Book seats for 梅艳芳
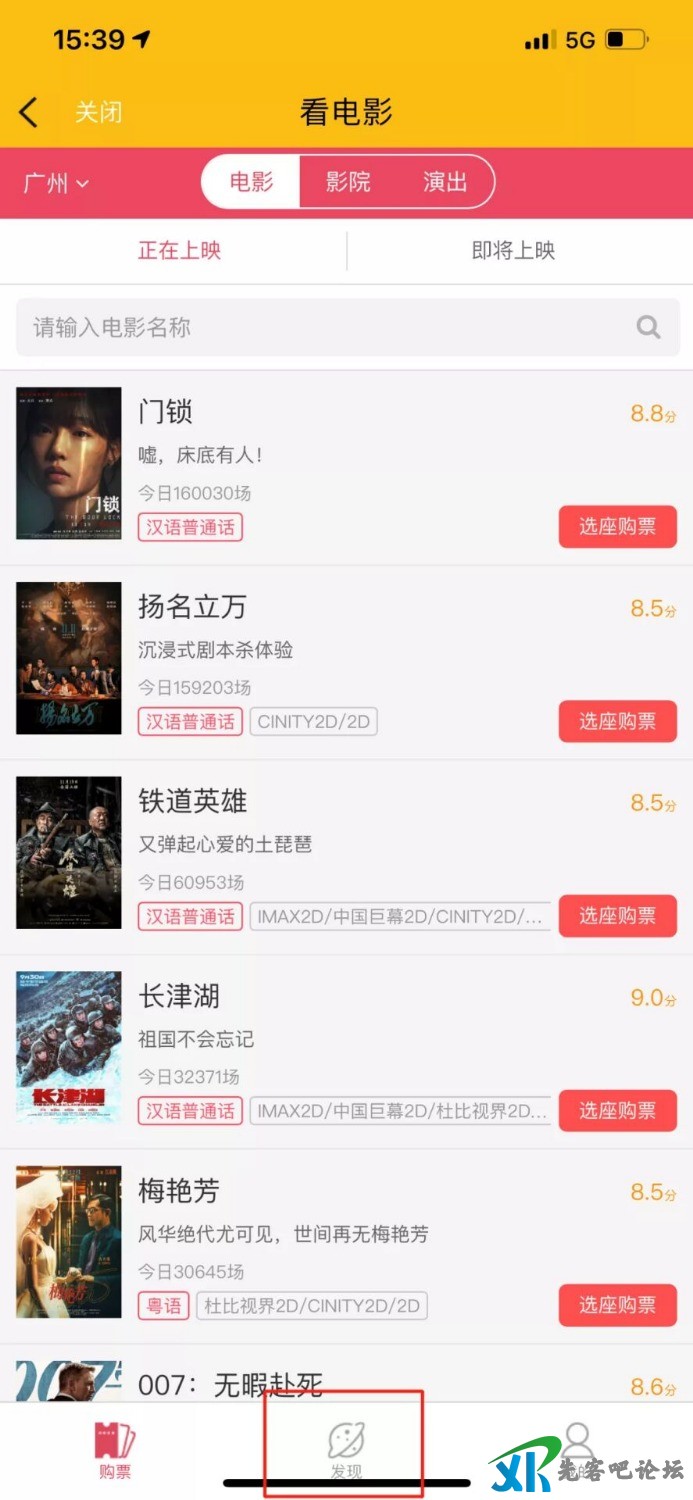Viewport: 693px width, 1500px height. [617, 1305]
